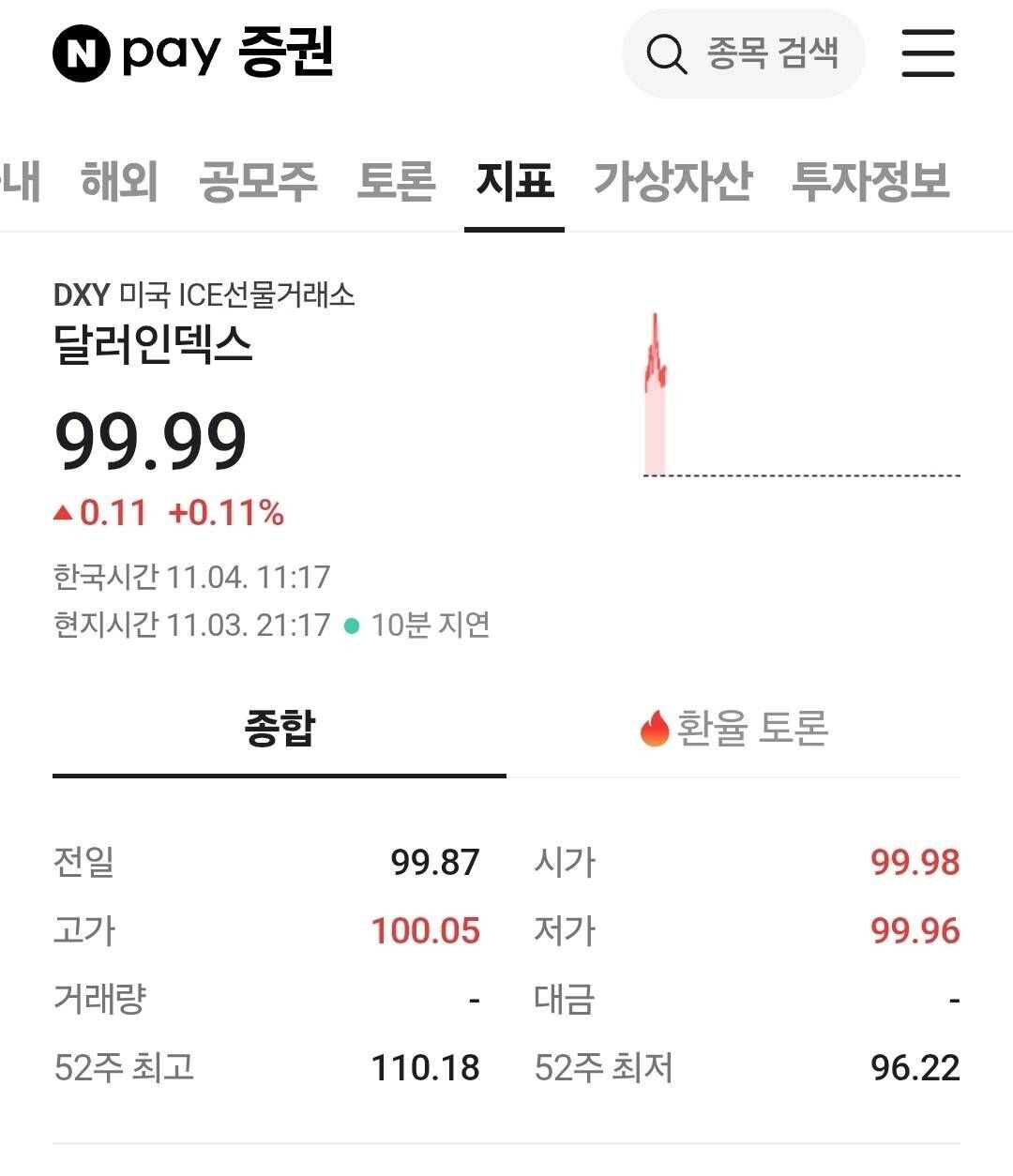Click the red up-triangle change indicator
The image size is (1013, 1176).
(64, 512)
